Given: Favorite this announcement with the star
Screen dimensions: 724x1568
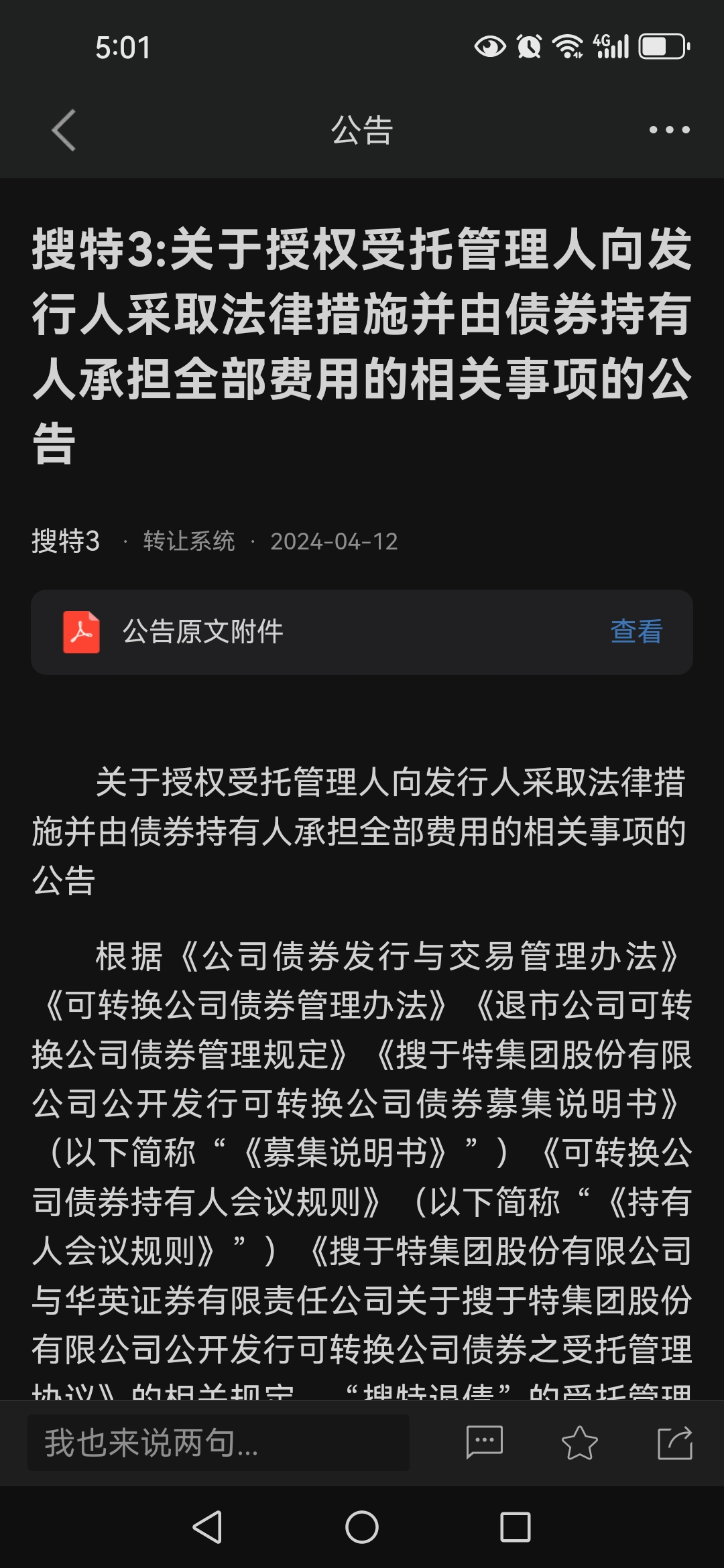Looking at the screenshot, I should click(x=579, y=1443).
